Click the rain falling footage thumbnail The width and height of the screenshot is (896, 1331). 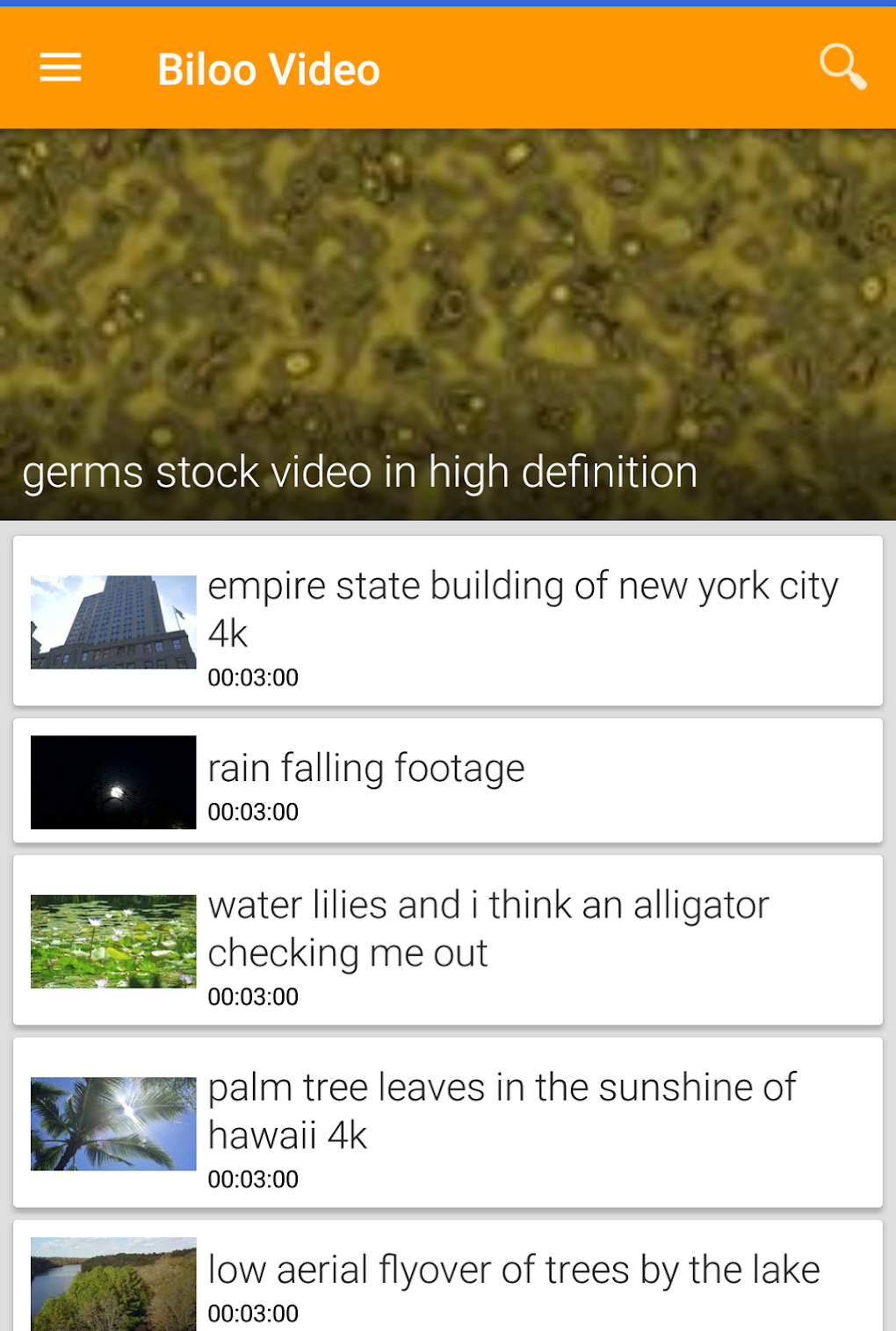[x=113, y=782]
